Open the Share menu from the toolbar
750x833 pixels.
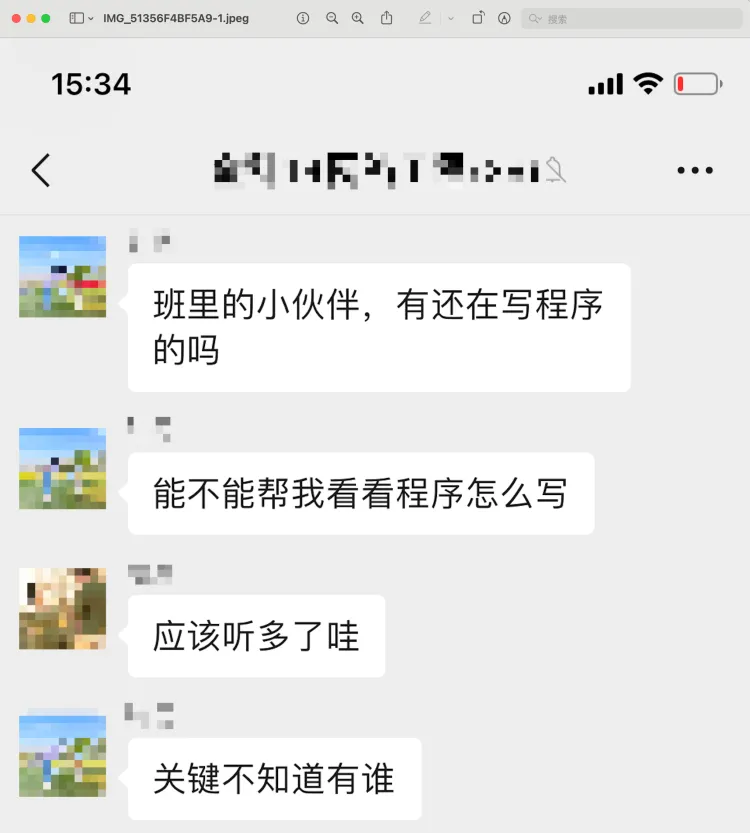387,18
